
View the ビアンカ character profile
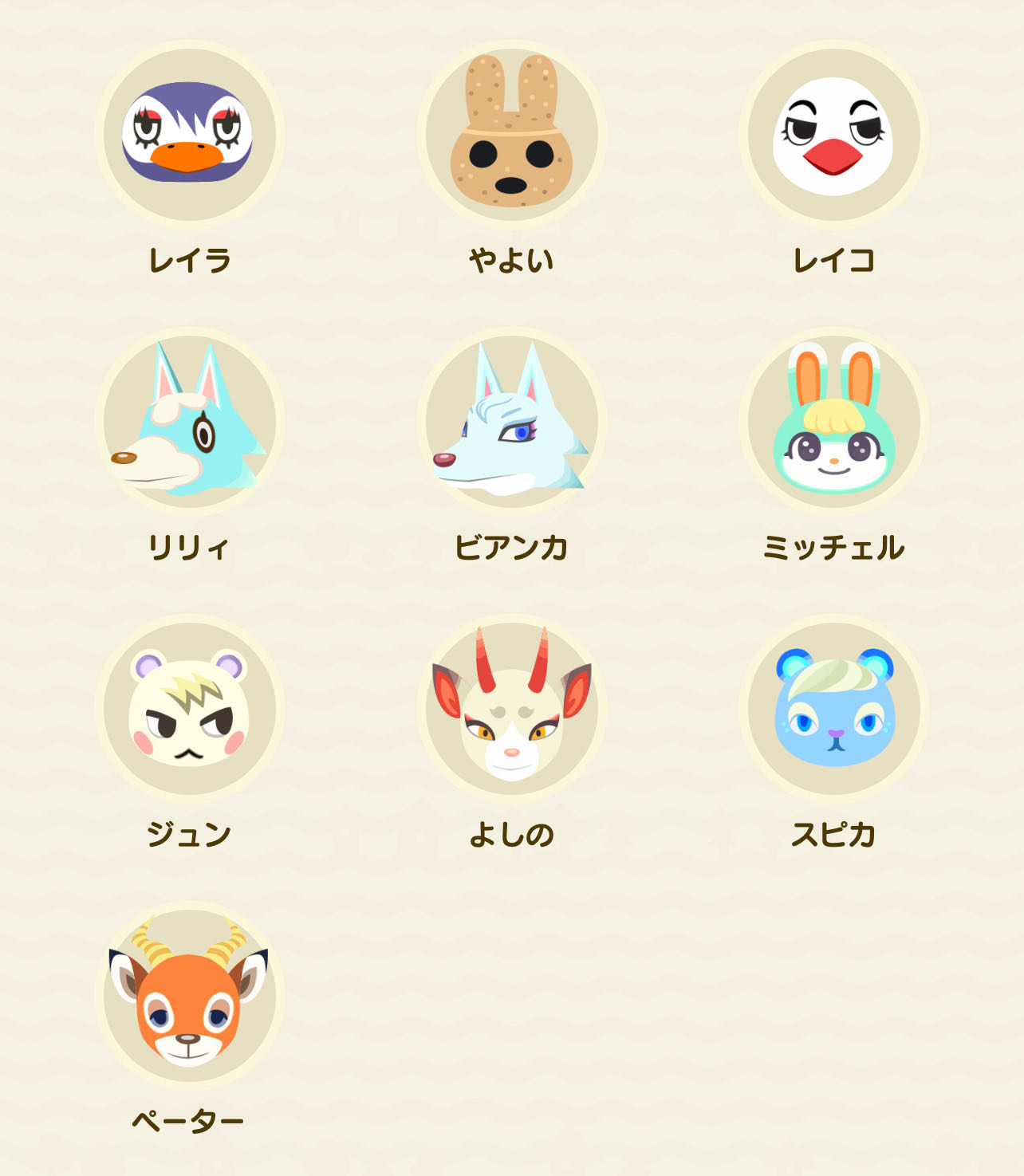[511, 422]
